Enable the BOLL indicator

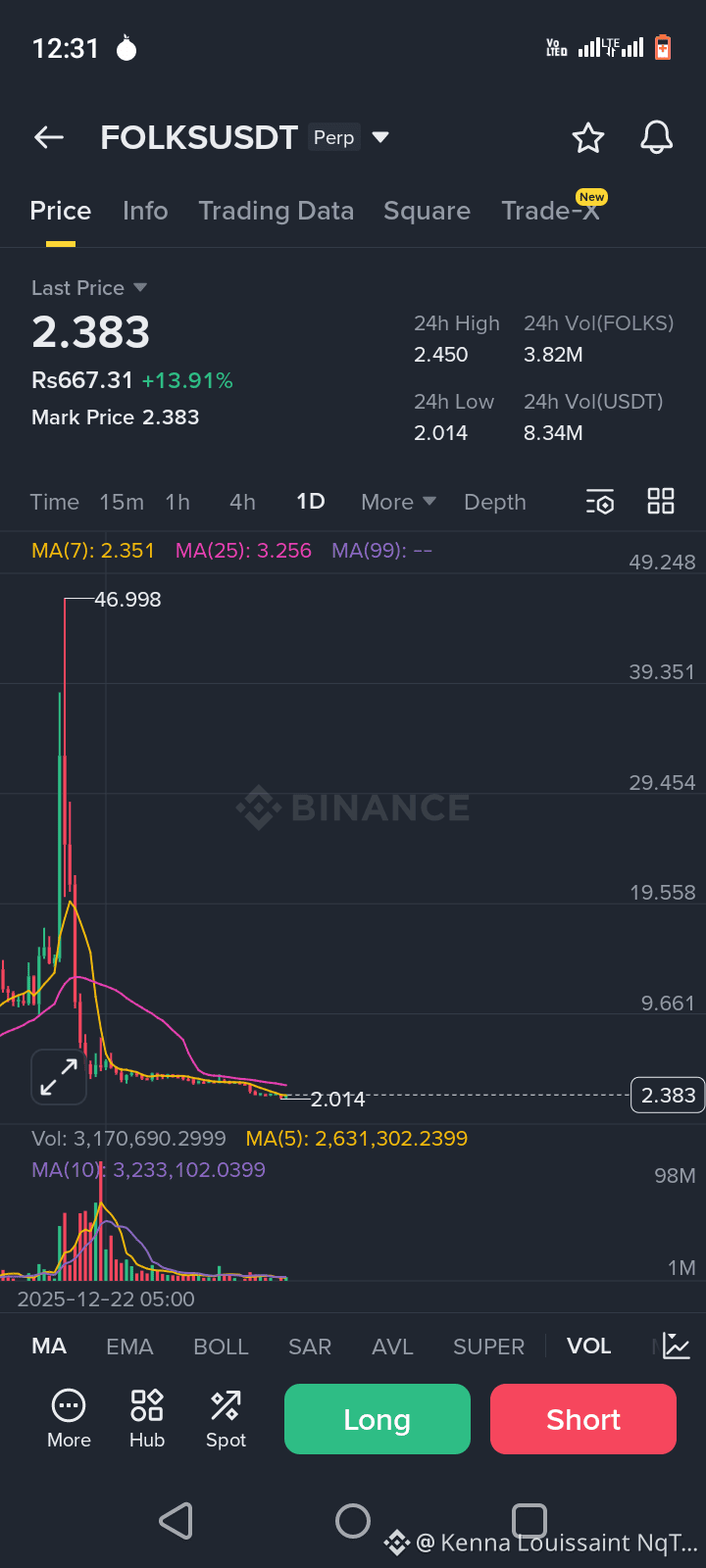(x=221, y=1347)
